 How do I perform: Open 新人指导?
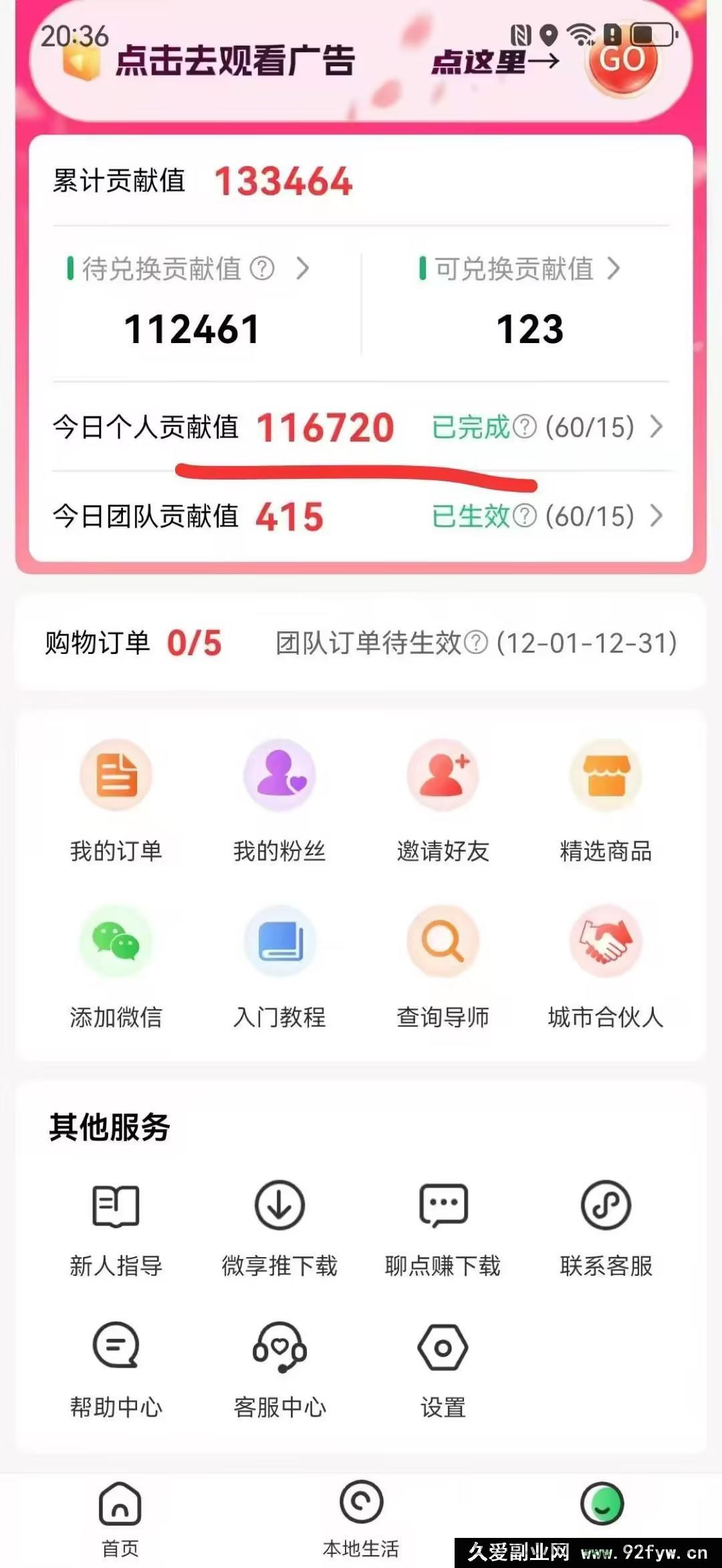(116, 1228)
